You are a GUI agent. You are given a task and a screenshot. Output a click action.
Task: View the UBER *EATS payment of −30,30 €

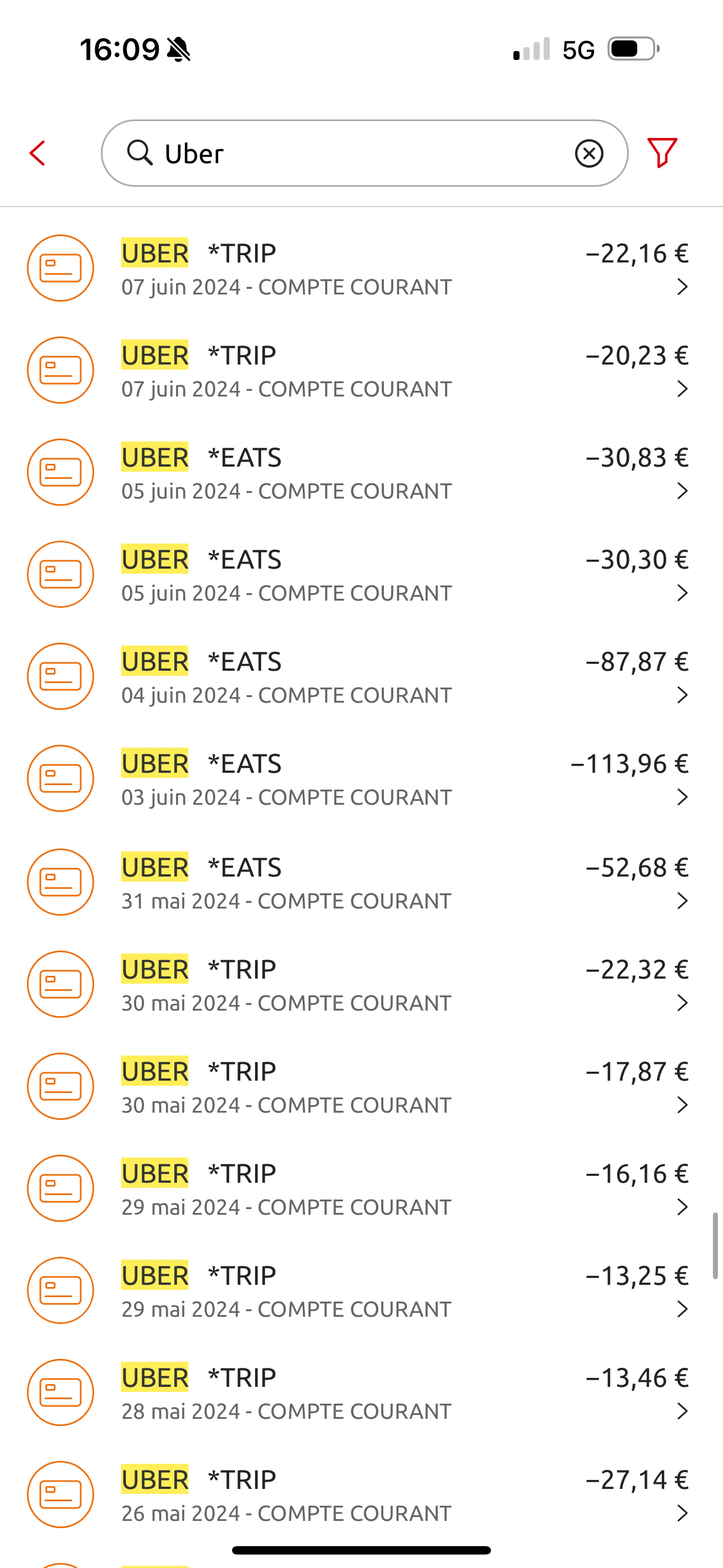tap(361, 575)
